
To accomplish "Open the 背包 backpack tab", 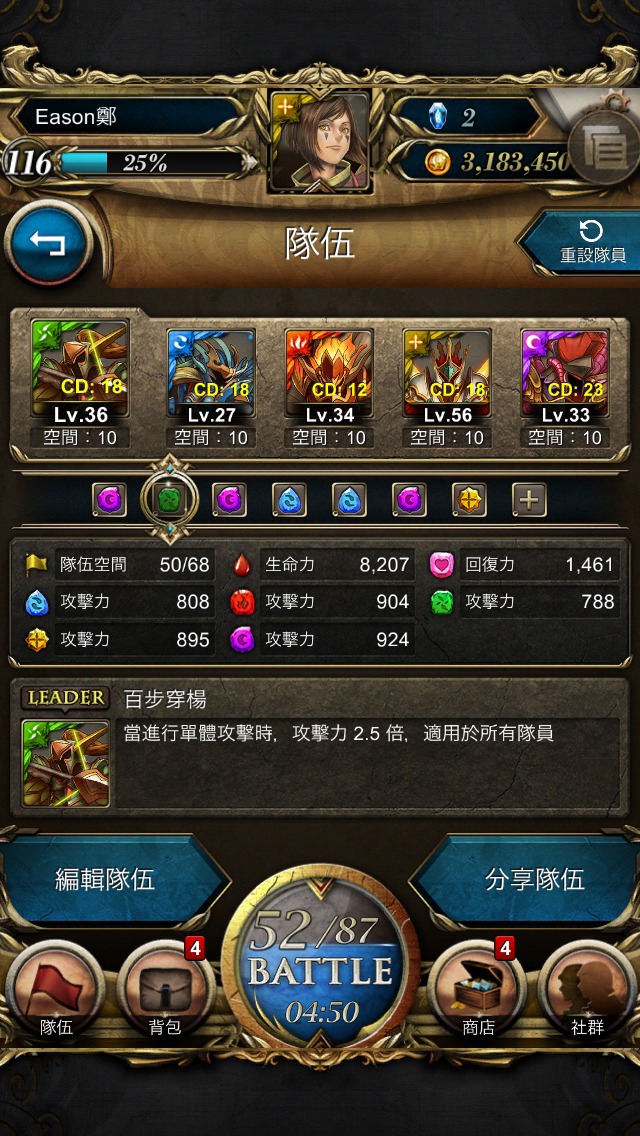I will (165, 989).
